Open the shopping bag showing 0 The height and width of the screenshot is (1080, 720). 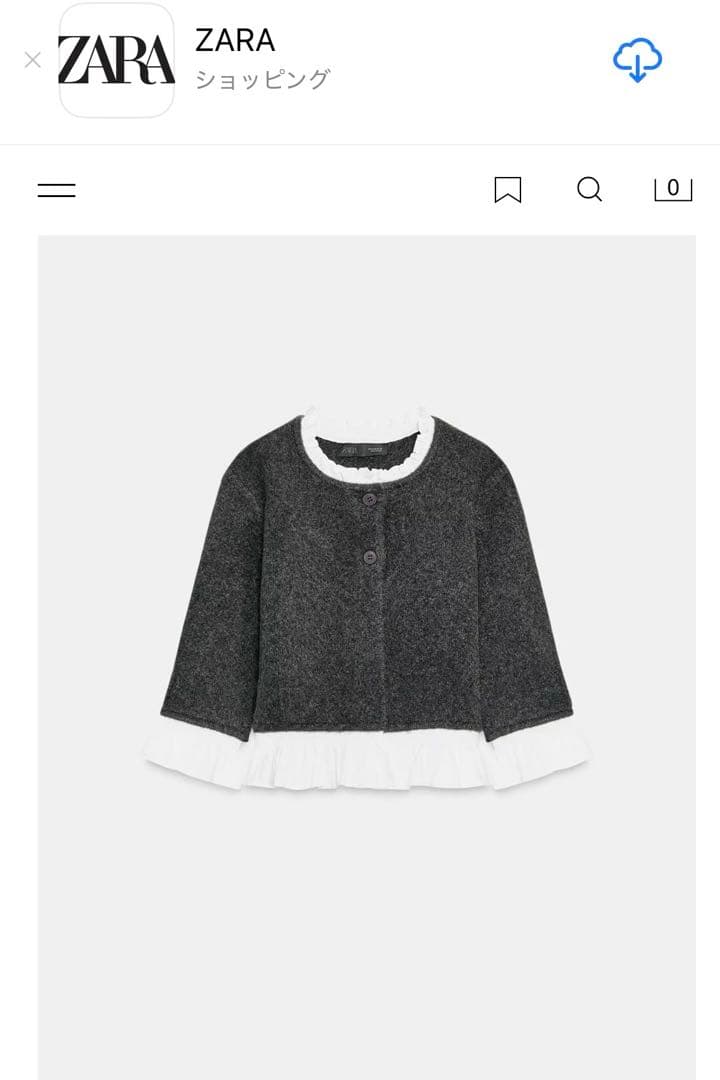click(x=673, y=189)
